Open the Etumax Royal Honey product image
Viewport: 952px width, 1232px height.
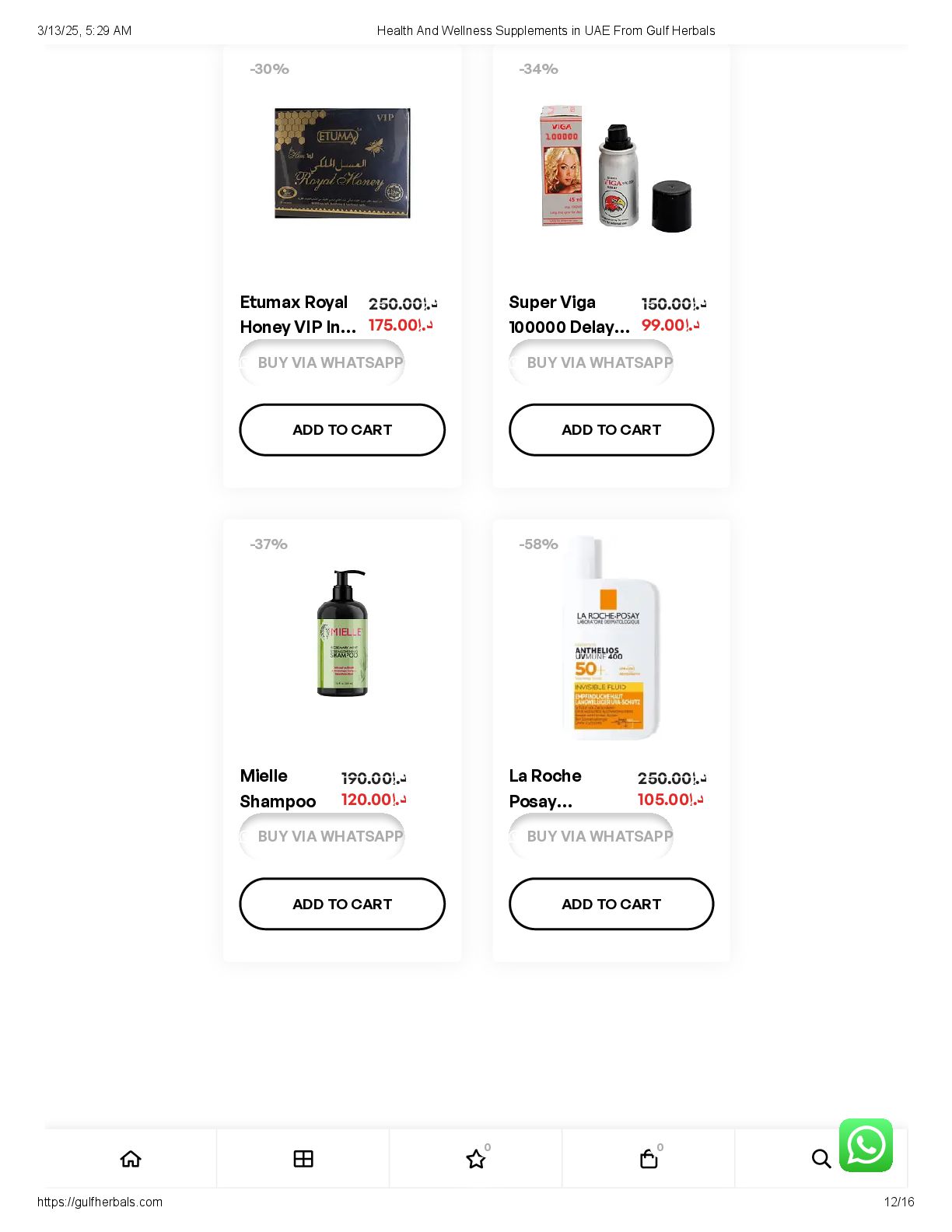click(x=342, y=163)
